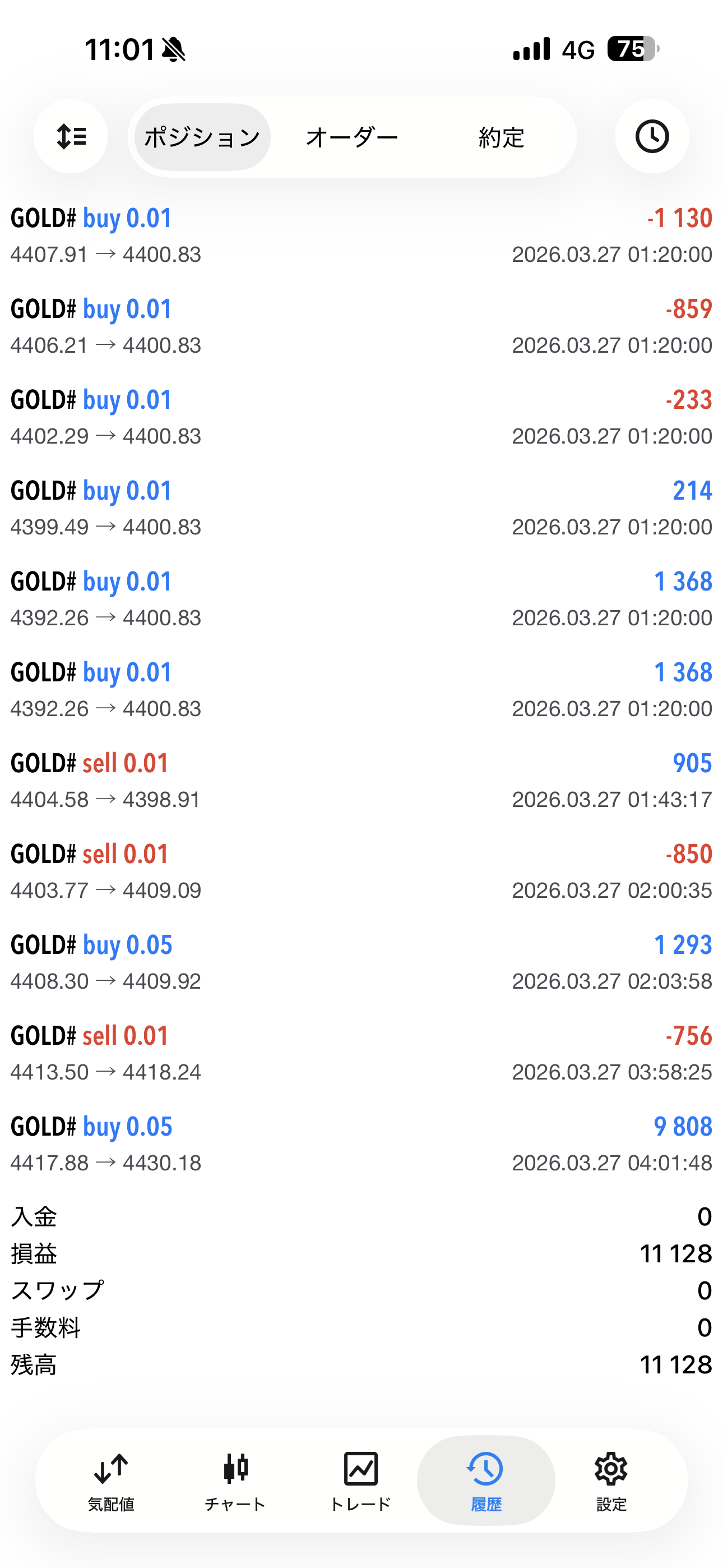Expand the GOLD# buy position opened at 4407.91
The width and height of the screenshot is (723, 1568).
(x=361, y=236)
